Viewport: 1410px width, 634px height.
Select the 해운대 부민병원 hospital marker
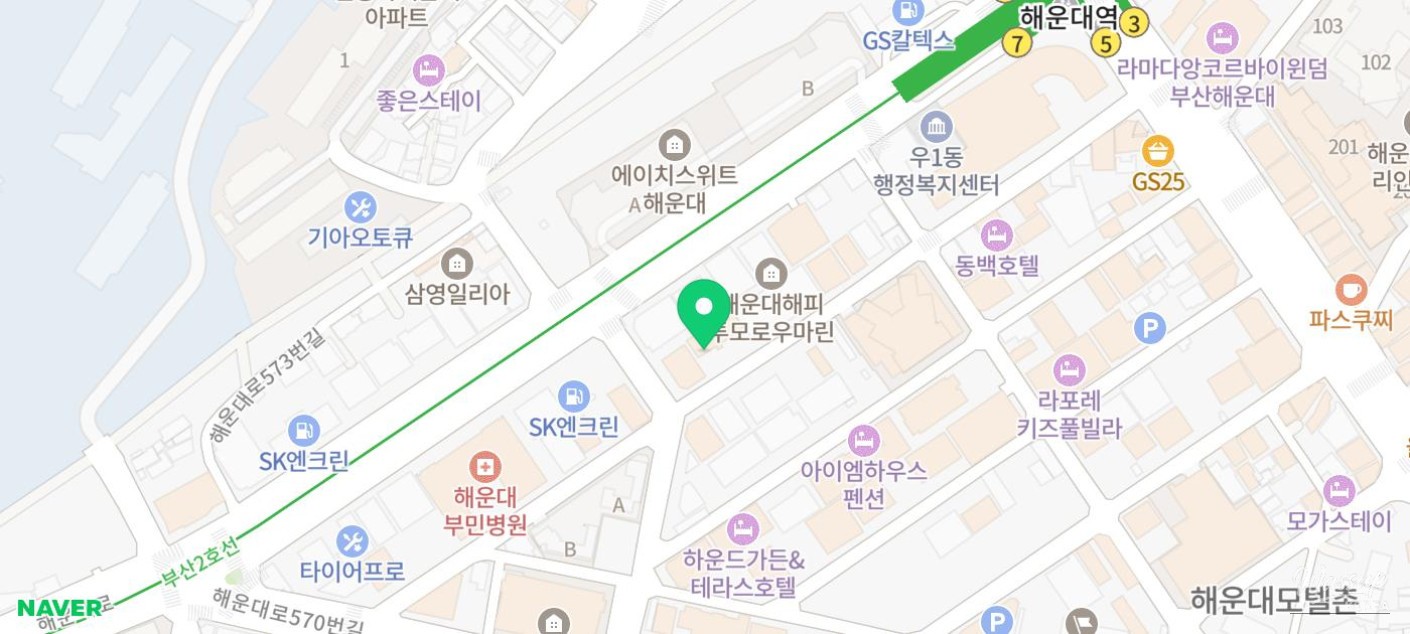tap(485, 467)
